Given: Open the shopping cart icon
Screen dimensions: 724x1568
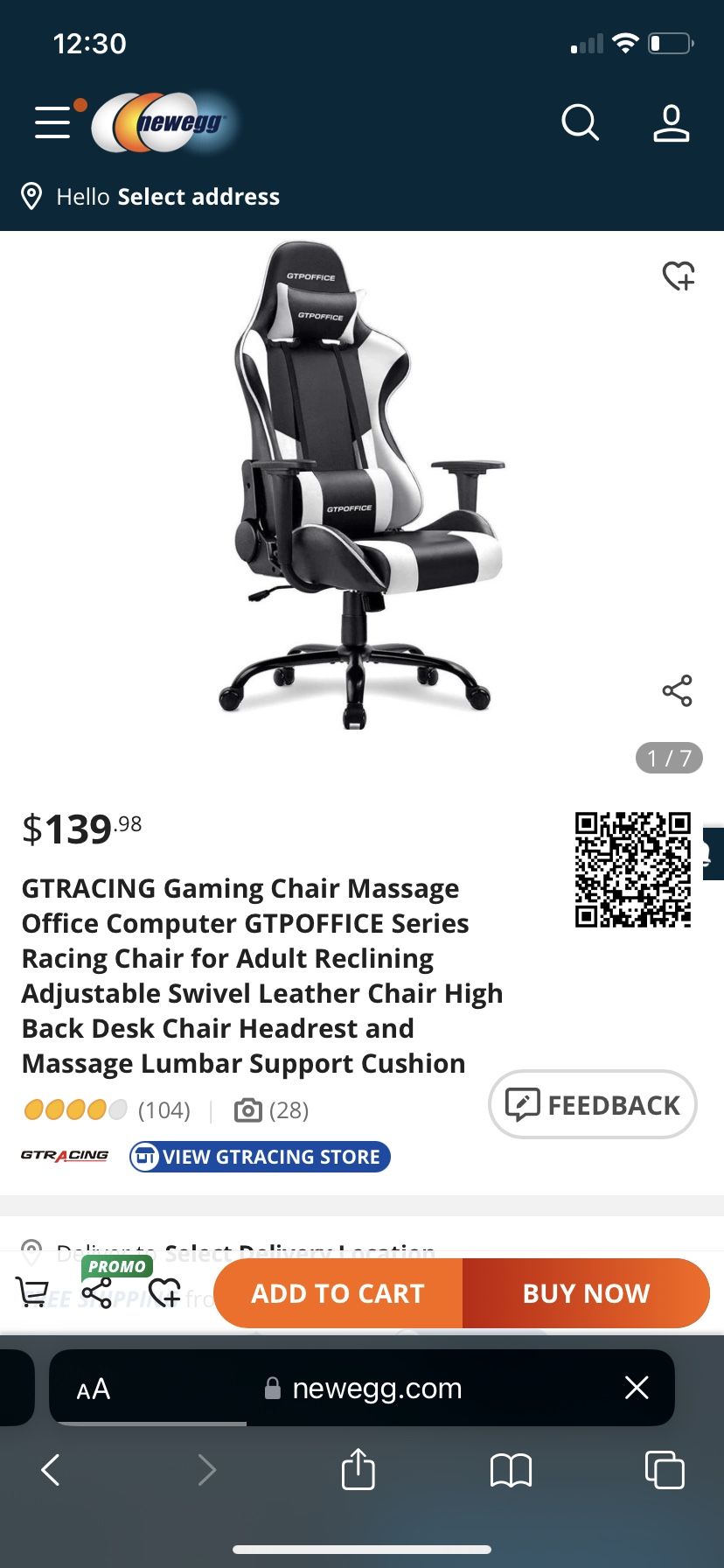Looking at the screenshot, I should [x=32, y=1292].
